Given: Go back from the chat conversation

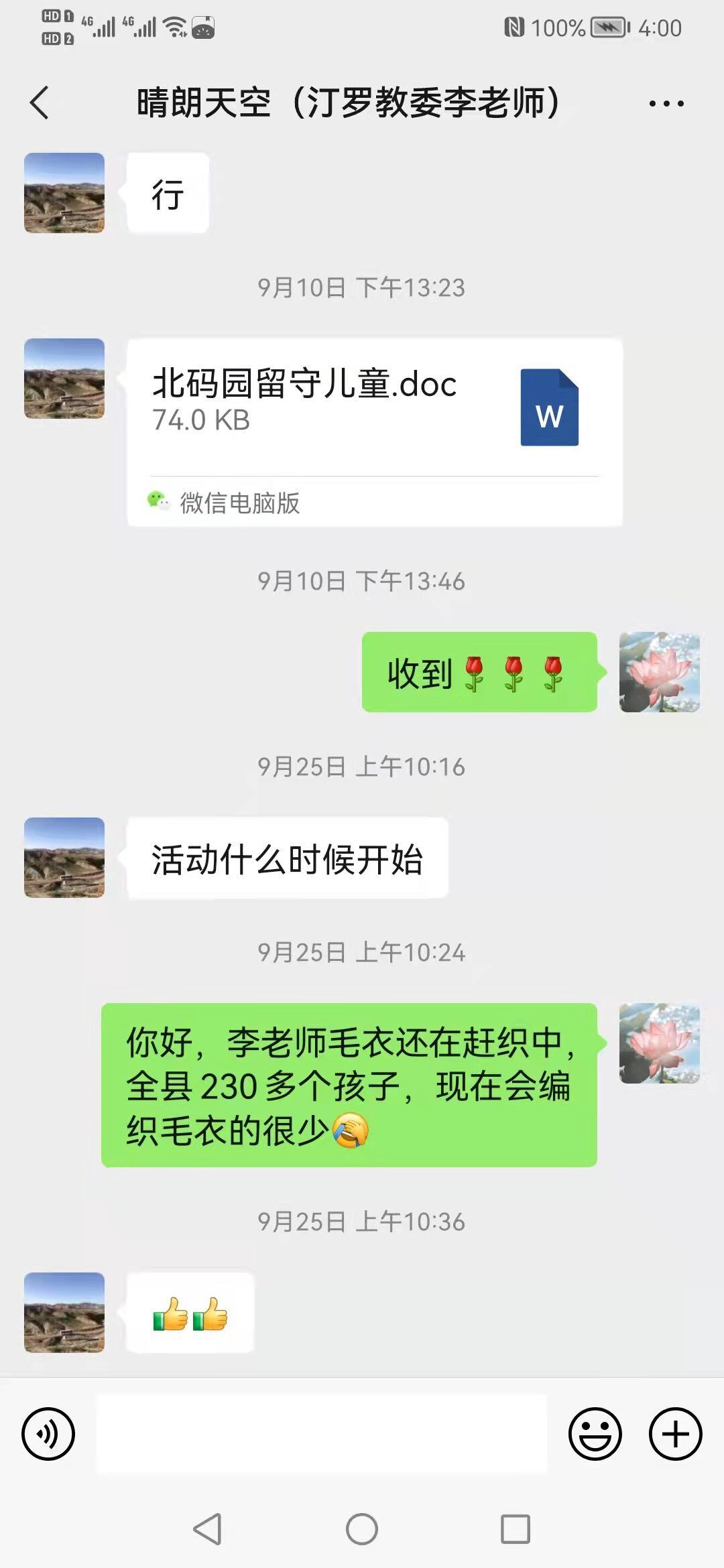Looking at the screenshot, I should click(40, 103).
